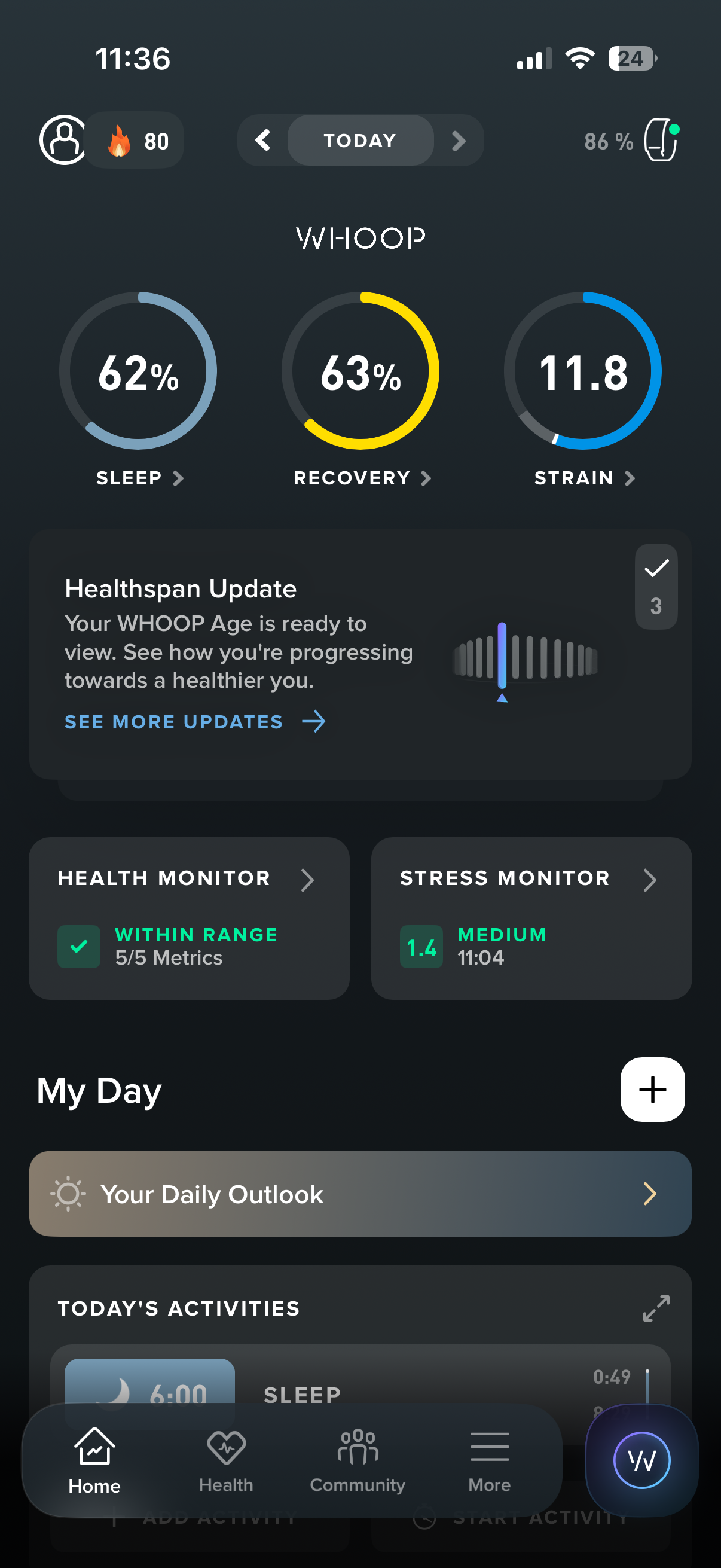This screenshot has width=721, height=1568.
Task: Open the profile avatar icon
Action: [x=63, y=140]
